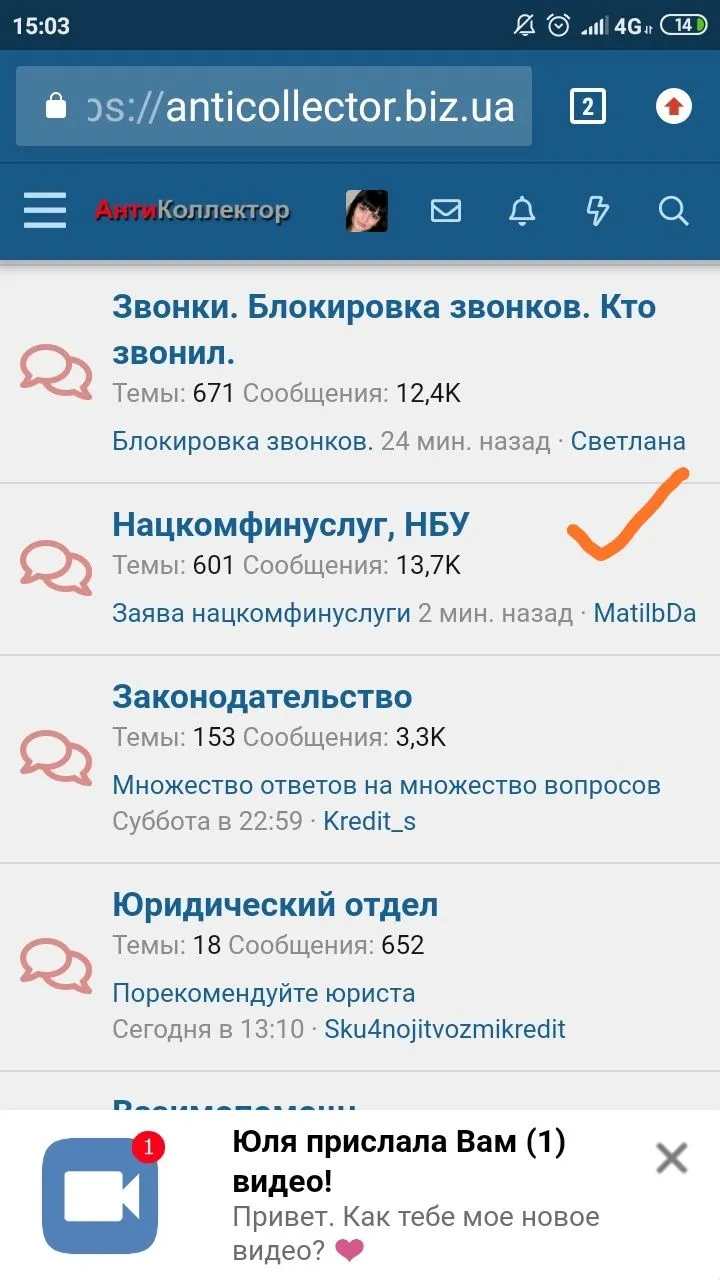Open the browser tabs switcher
720x1280 pixels.
587,107
